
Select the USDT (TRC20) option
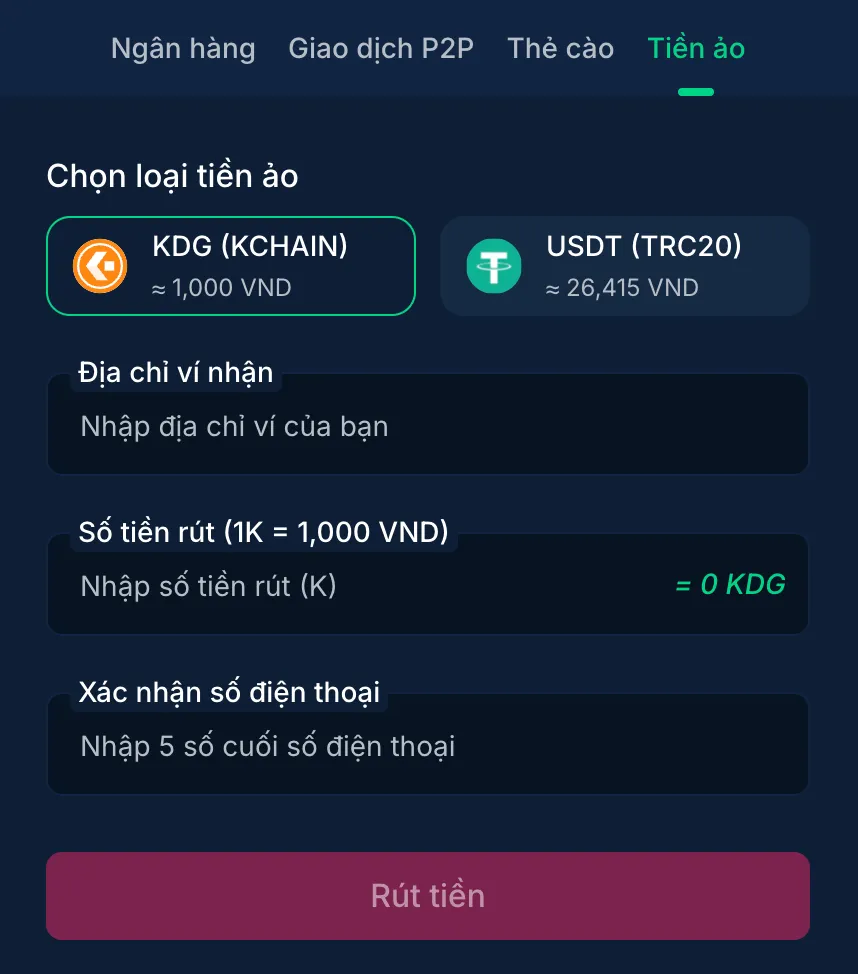624,266
